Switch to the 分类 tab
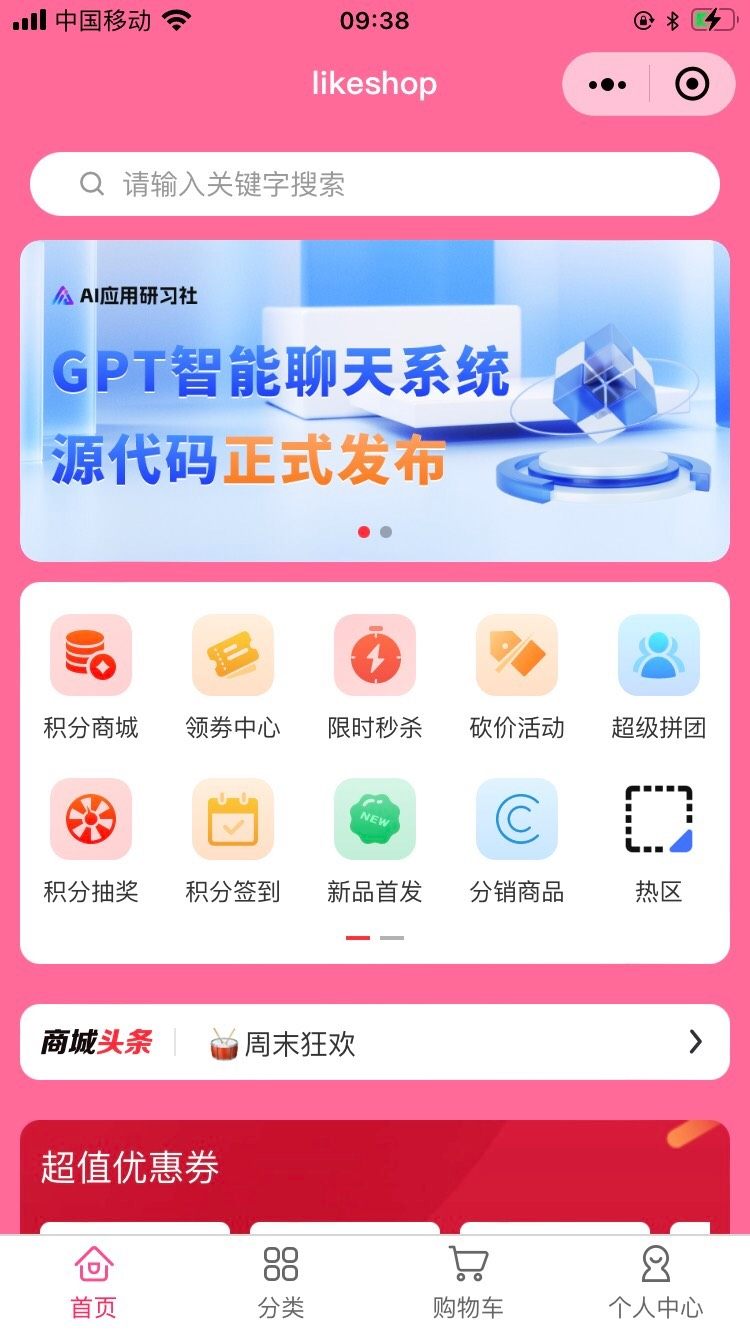750x1334 pixels. [x=281, y=1282]
